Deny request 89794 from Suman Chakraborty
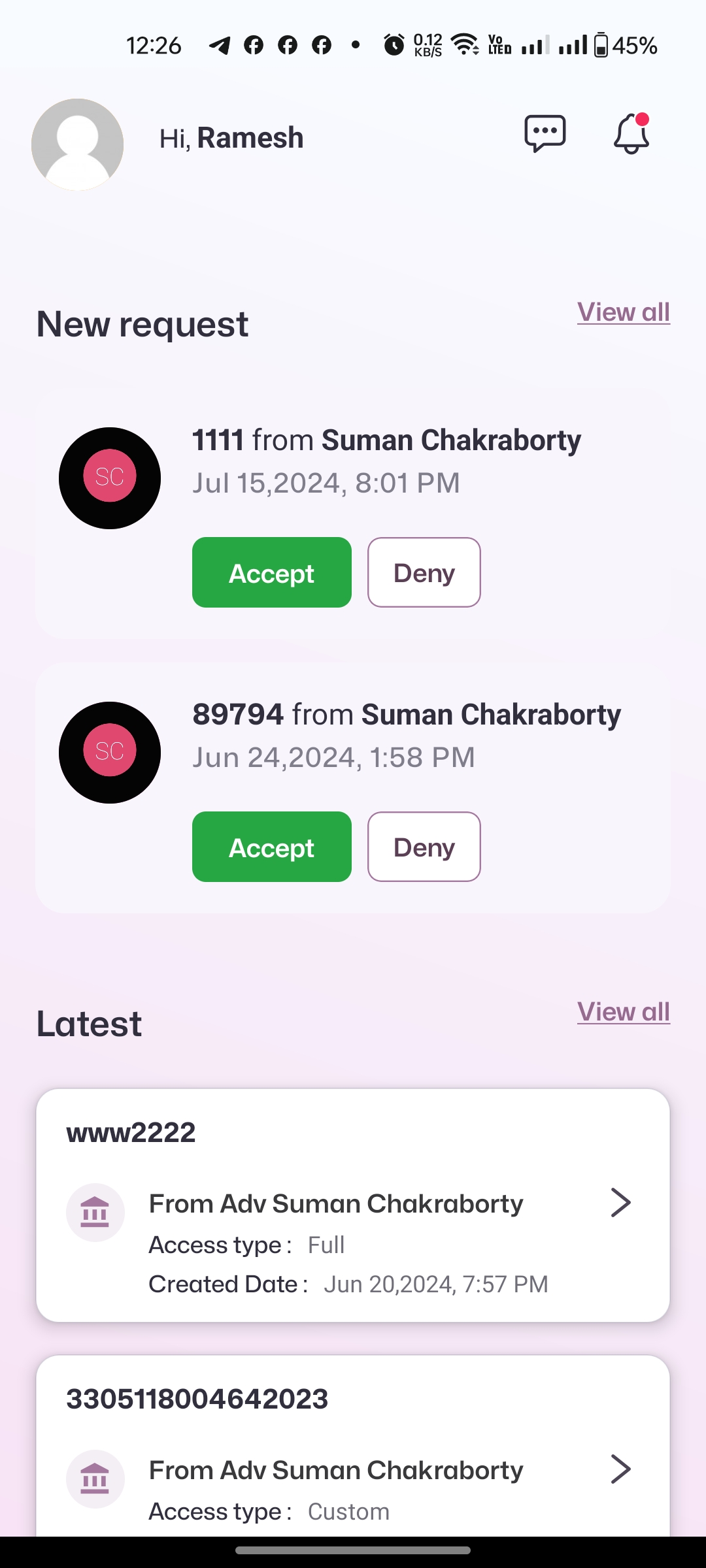 coord(424,847)
